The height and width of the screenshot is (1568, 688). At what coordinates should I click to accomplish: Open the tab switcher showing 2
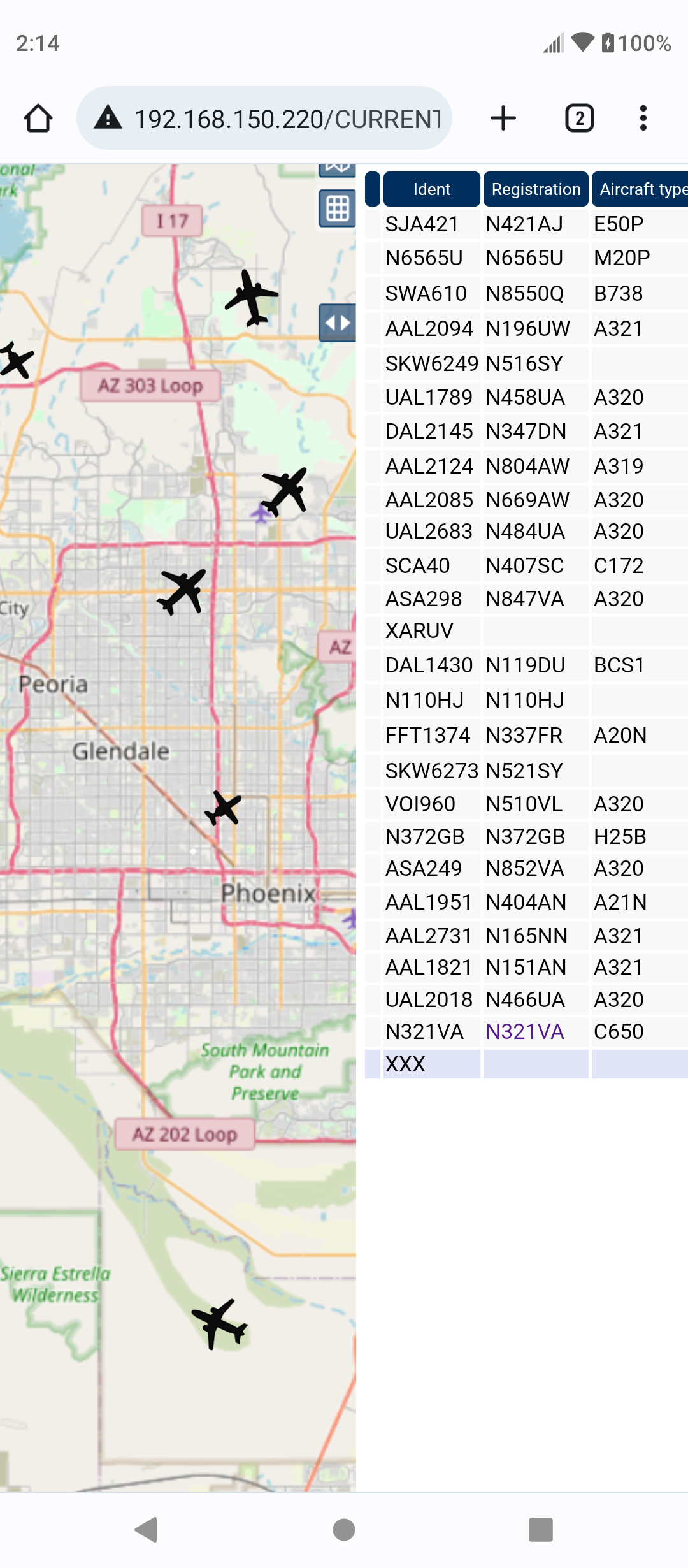click(x=580, y=119)
